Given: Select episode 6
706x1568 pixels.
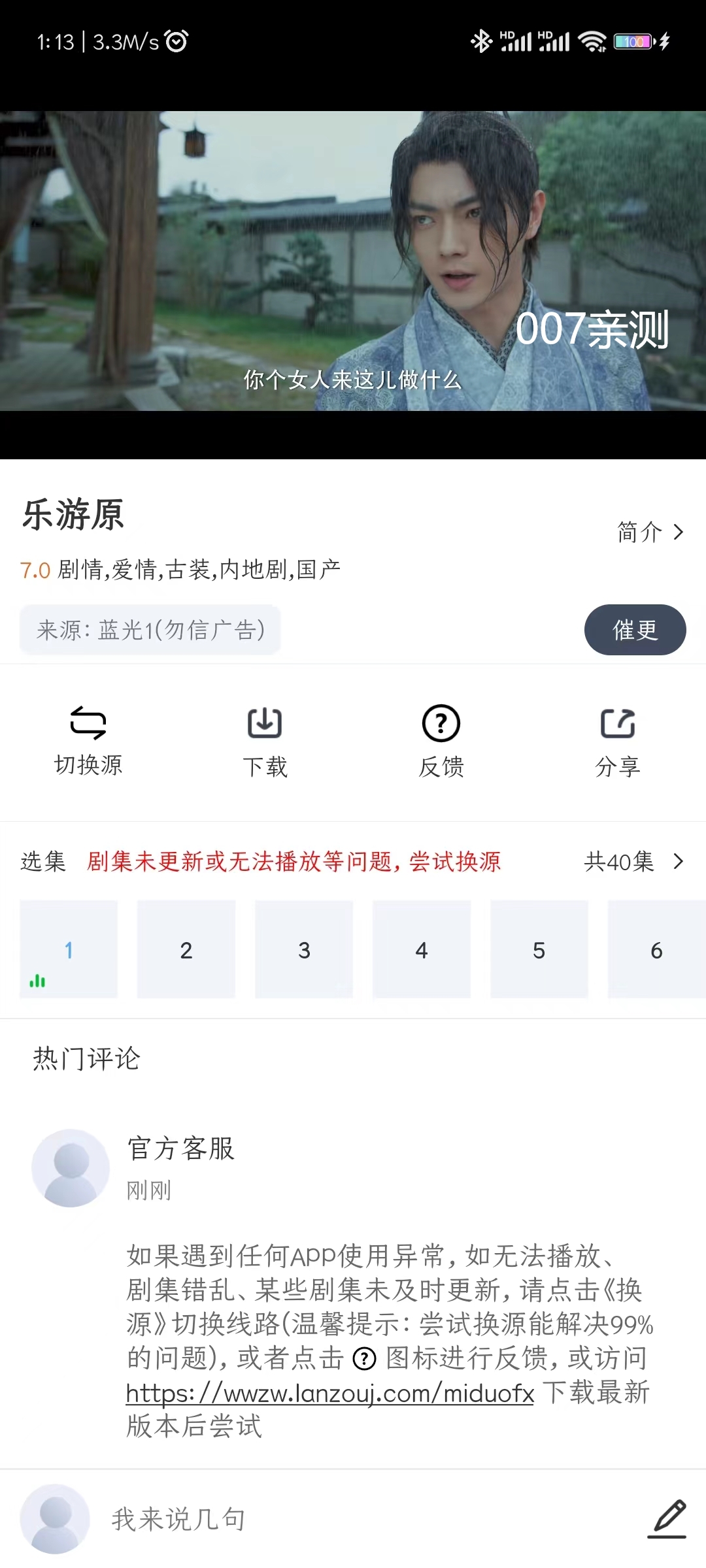Looking at the screenshot, I should pos(656,949).
